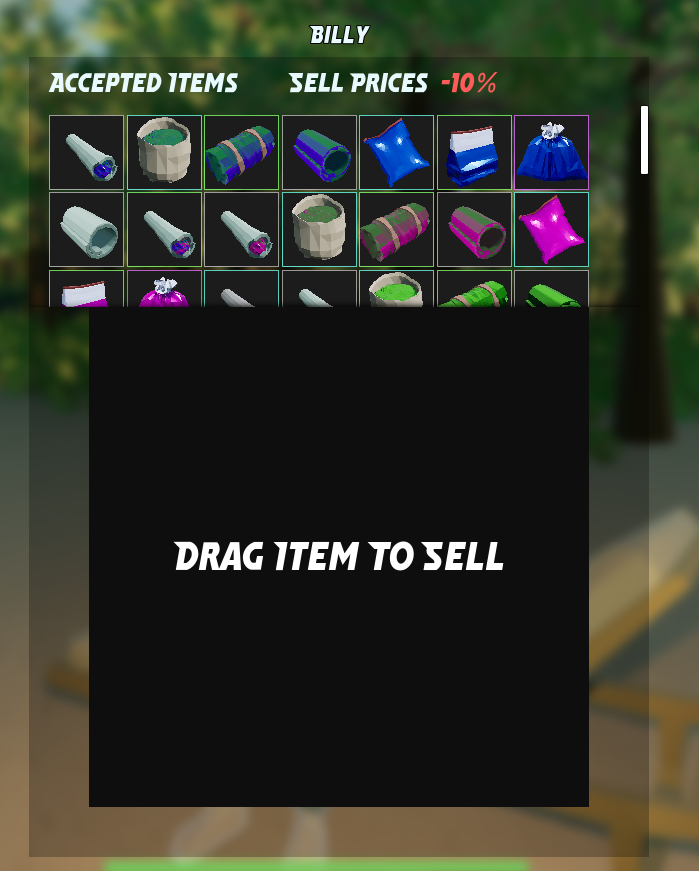
Task: Tap the magenta-green wrapped brick item
Action: [x=396, y=229]
